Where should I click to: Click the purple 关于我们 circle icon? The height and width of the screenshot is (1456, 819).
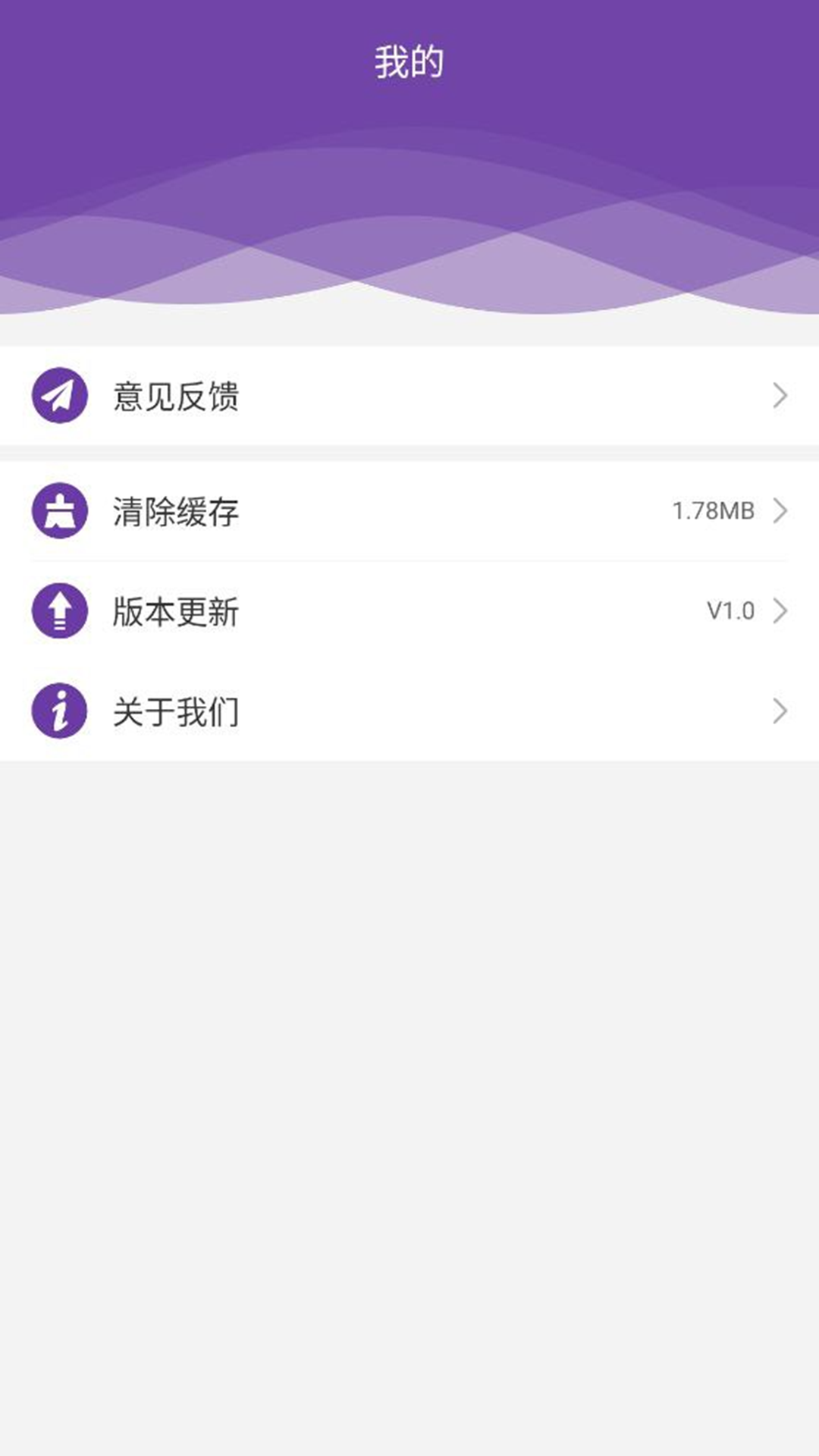(x=59, y=711)
